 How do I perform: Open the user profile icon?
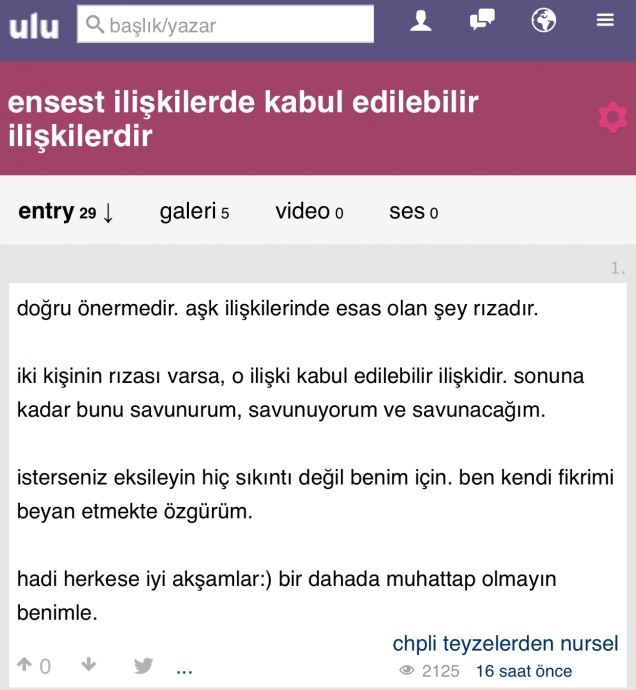421,21
